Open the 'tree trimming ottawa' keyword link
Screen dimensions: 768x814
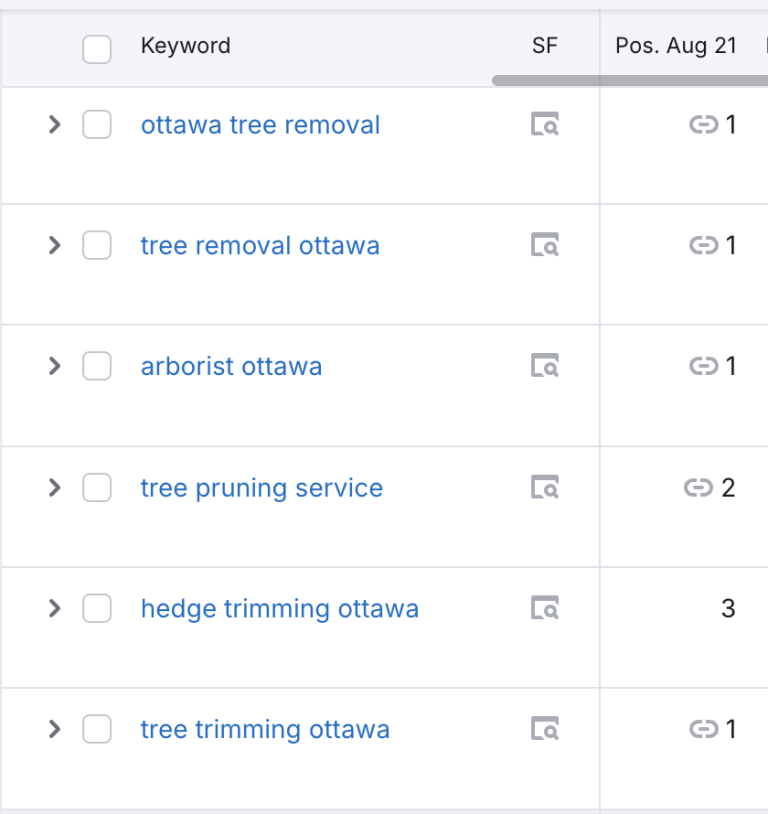point(265,729)
